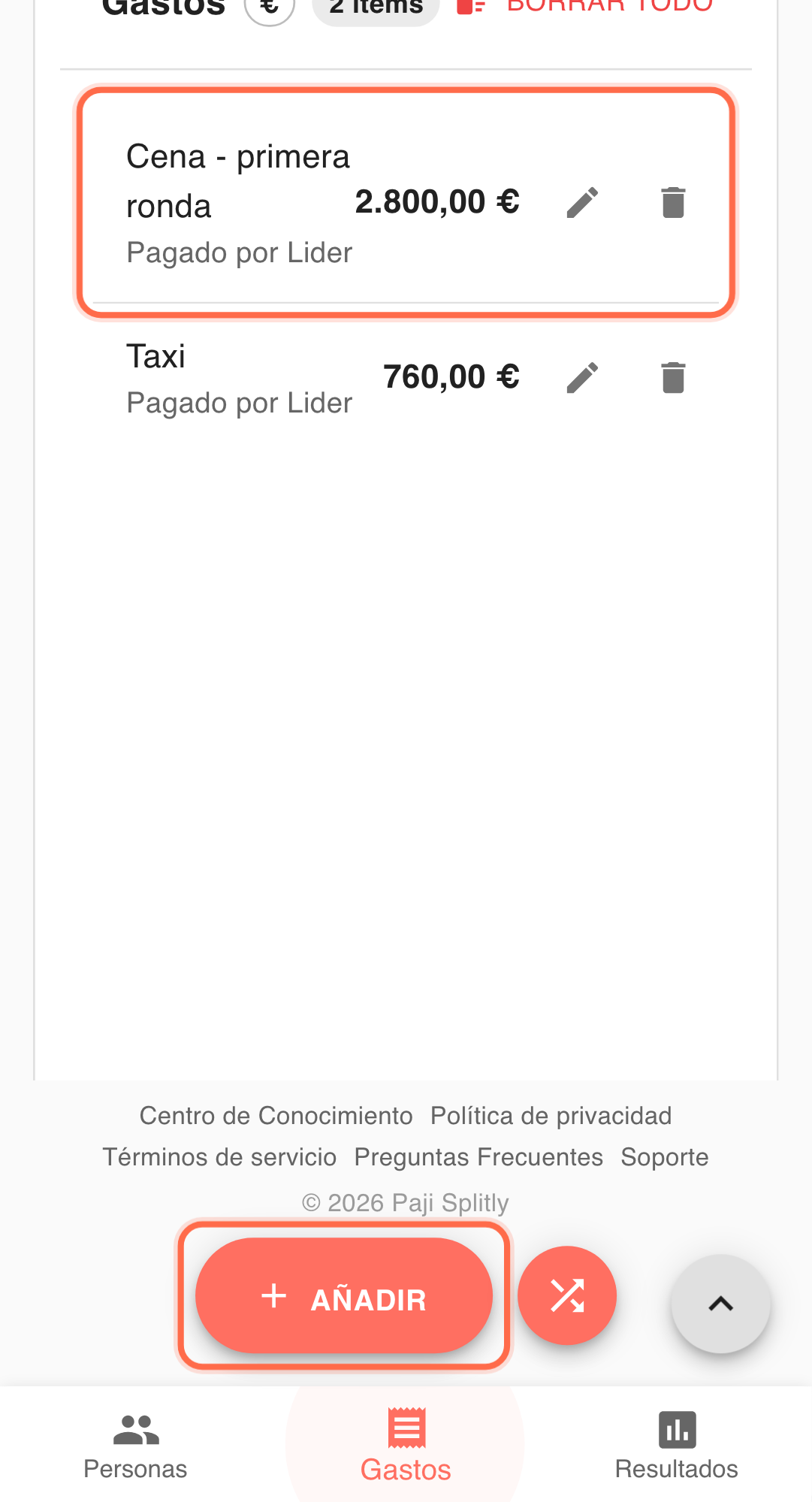
Task: View Términos de servicio
Action: pyautogui.click(x=219, y=1157)
